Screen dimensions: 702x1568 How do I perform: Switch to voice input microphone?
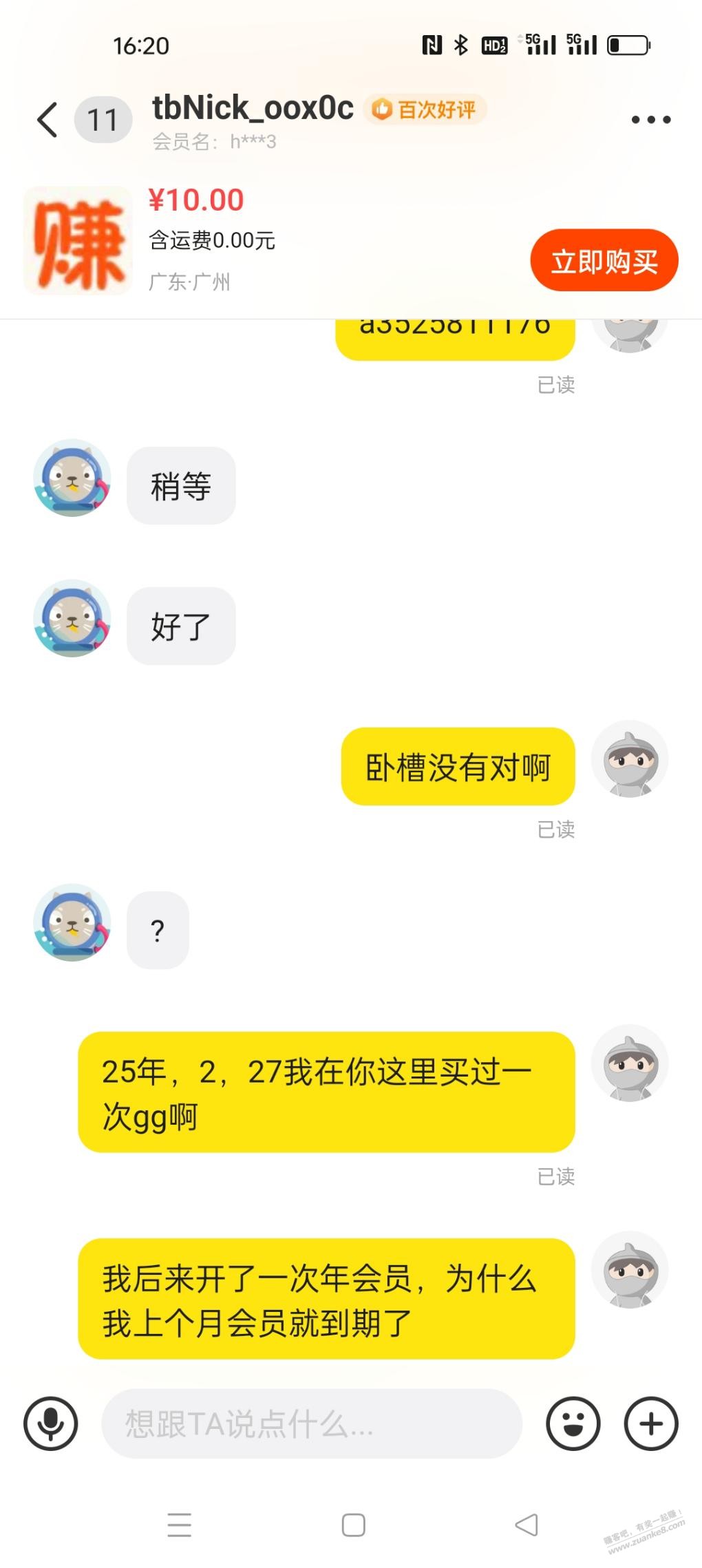[51, 1423]
